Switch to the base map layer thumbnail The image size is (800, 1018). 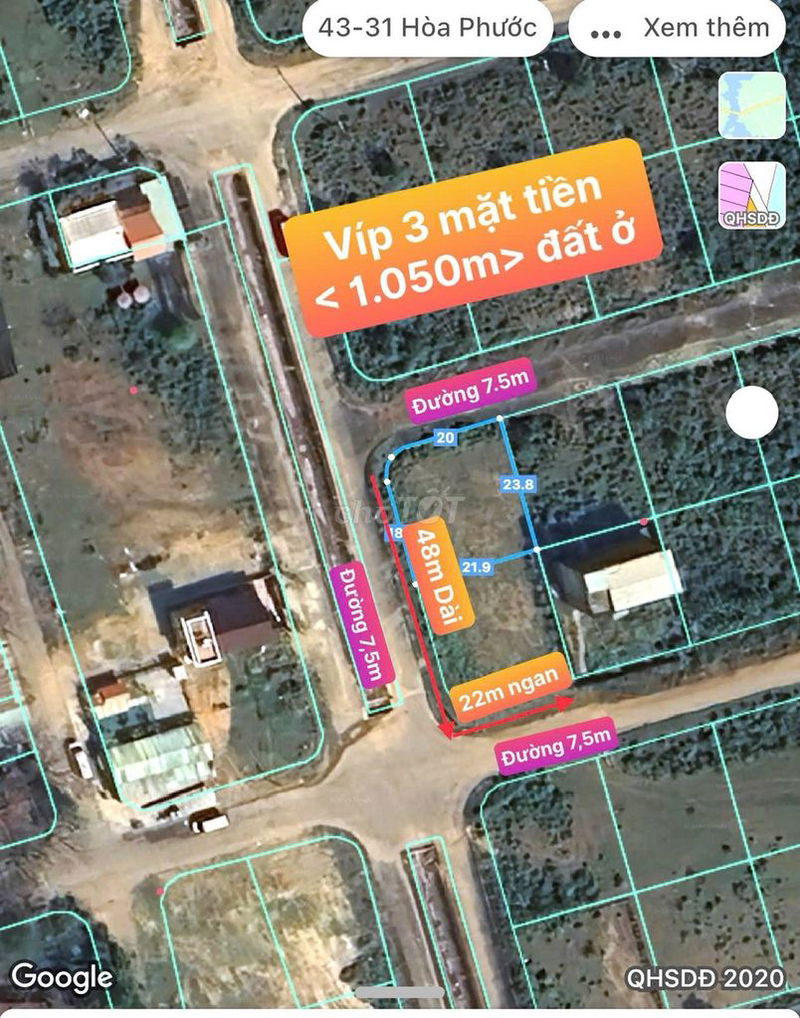click(x=751, y=106)
